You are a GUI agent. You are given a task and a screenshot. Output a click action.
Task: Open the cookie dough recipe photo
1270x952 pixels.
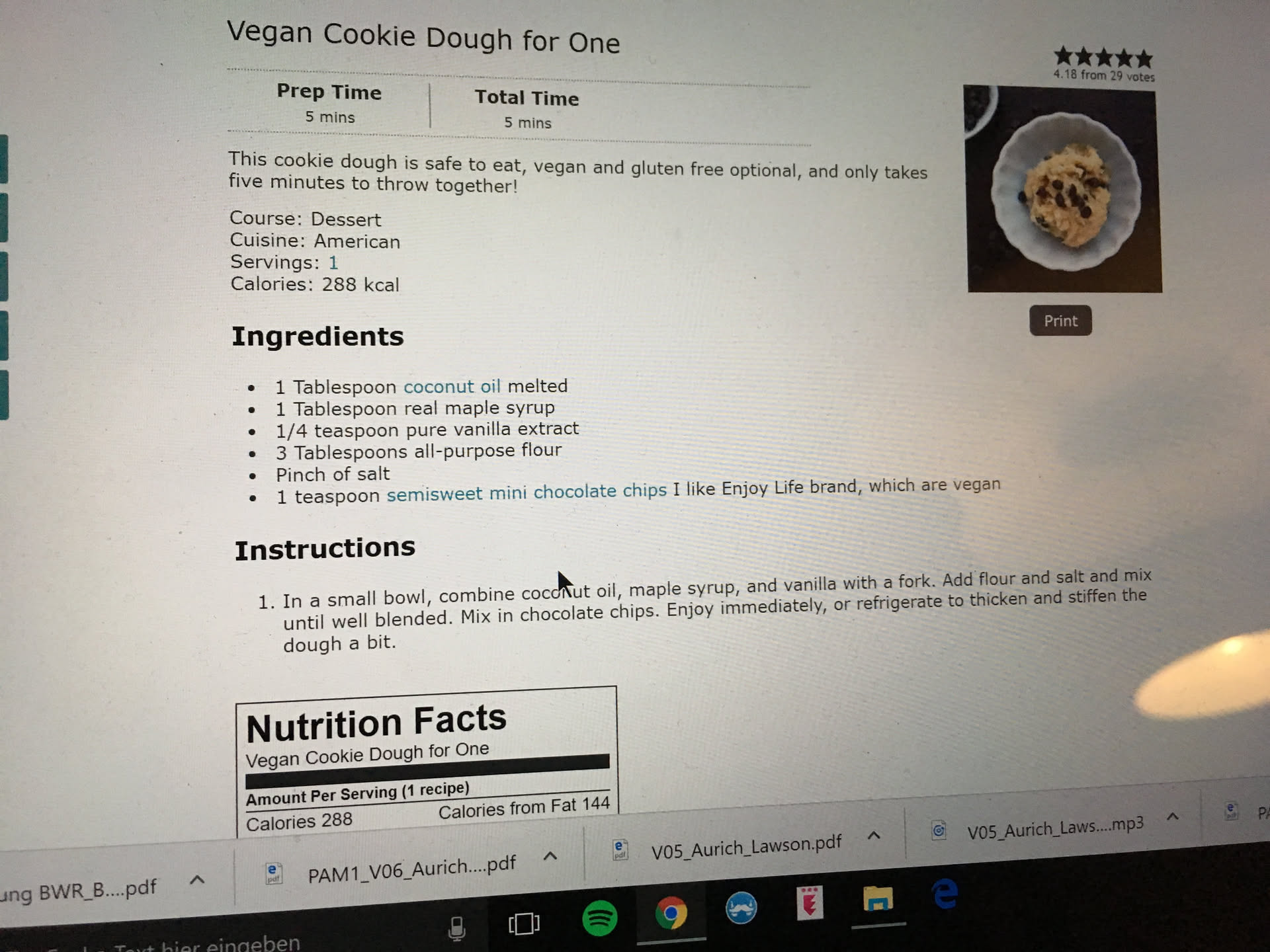[1064, 190]
